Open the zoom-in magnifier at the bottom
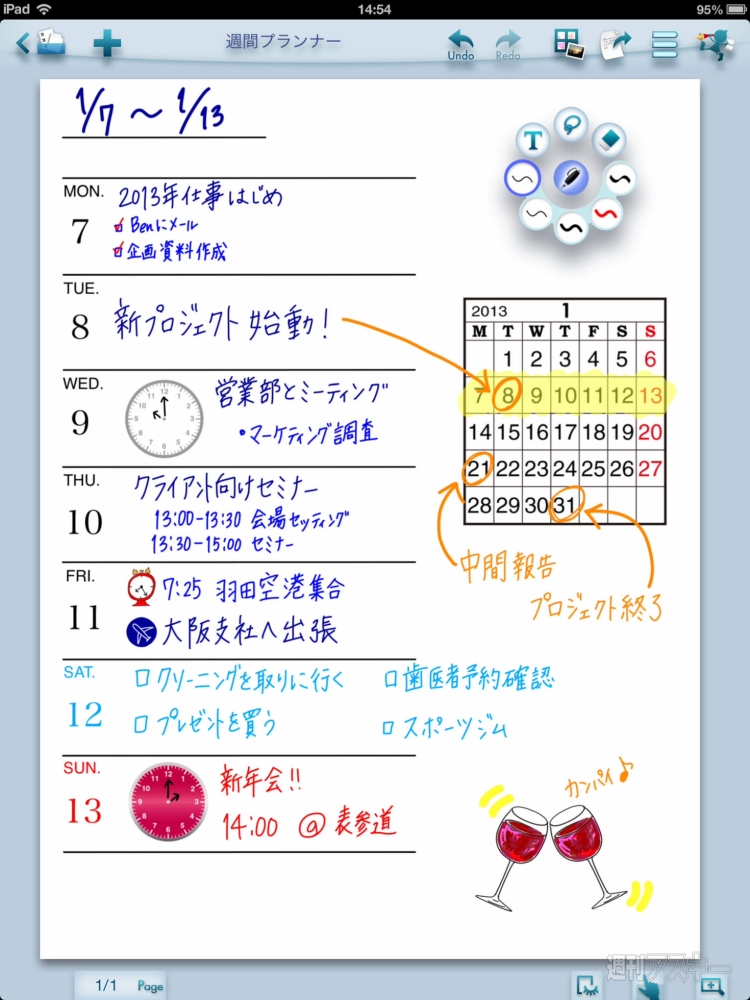Image resolution: width=750 pixels, height=1000 pixels. [x=711, y=986]
